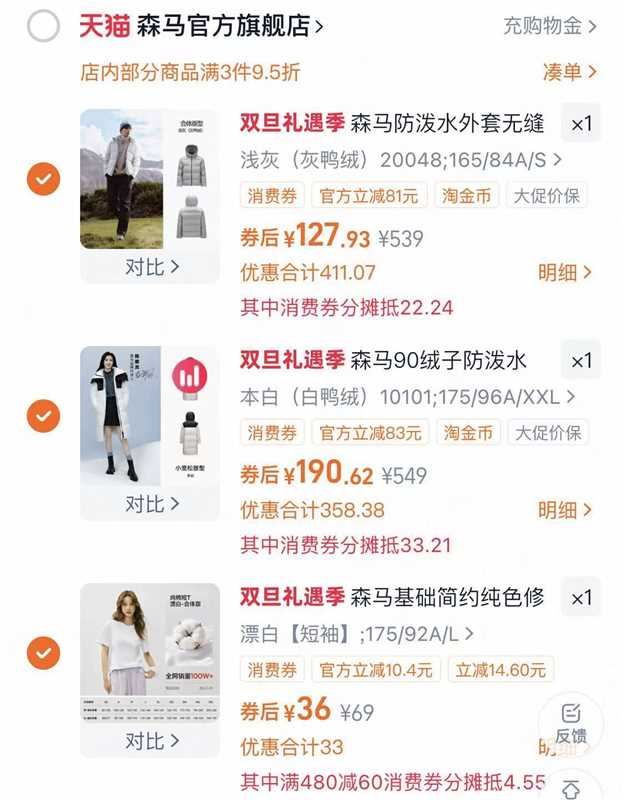This screenshot has width=624, height=800.
Task: Compare the 森马基础简约纯色 T-shirt with 对比
Action: point(151,741)
